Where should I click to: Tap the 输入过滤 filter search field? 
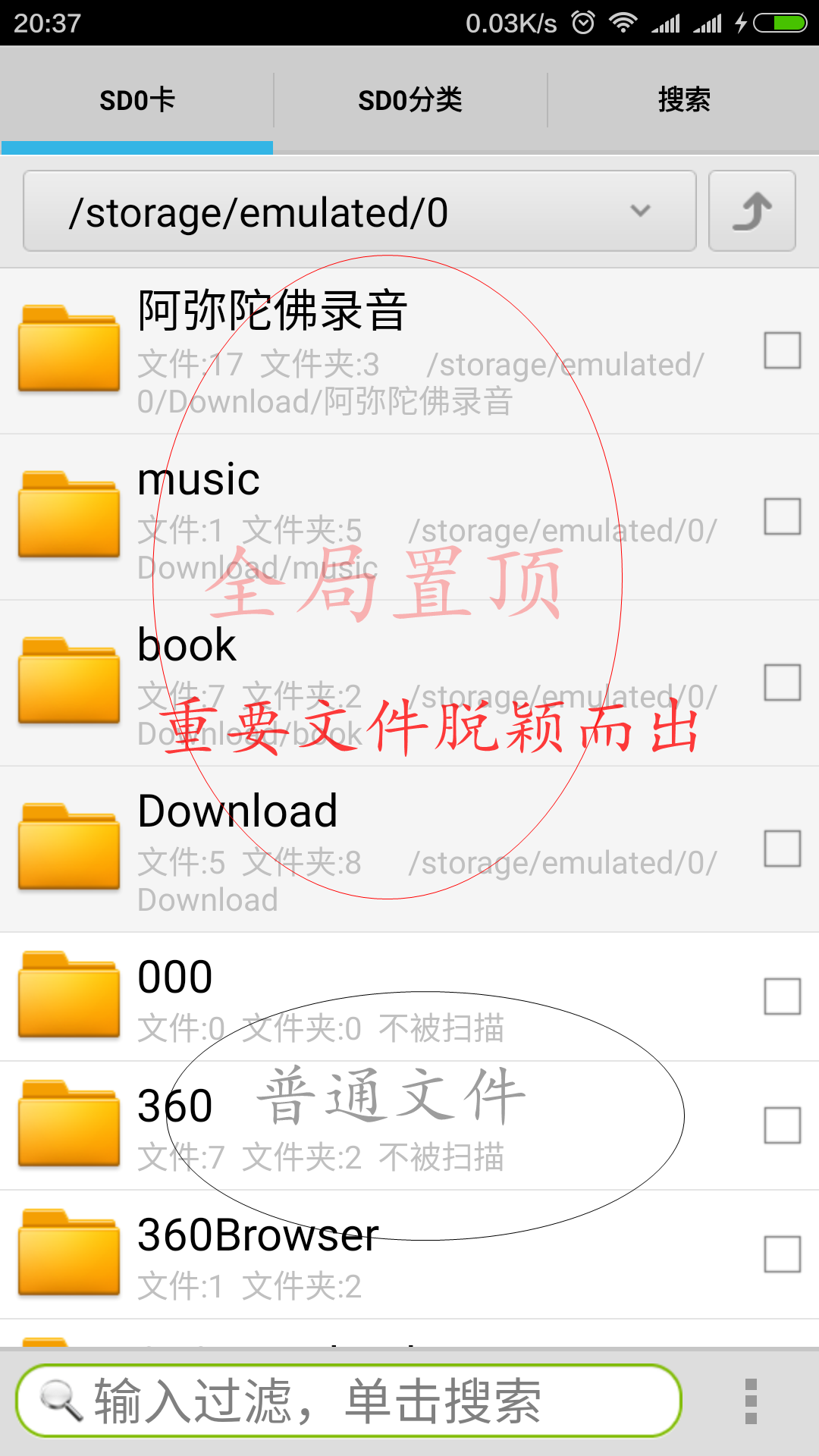point(349,1401)
